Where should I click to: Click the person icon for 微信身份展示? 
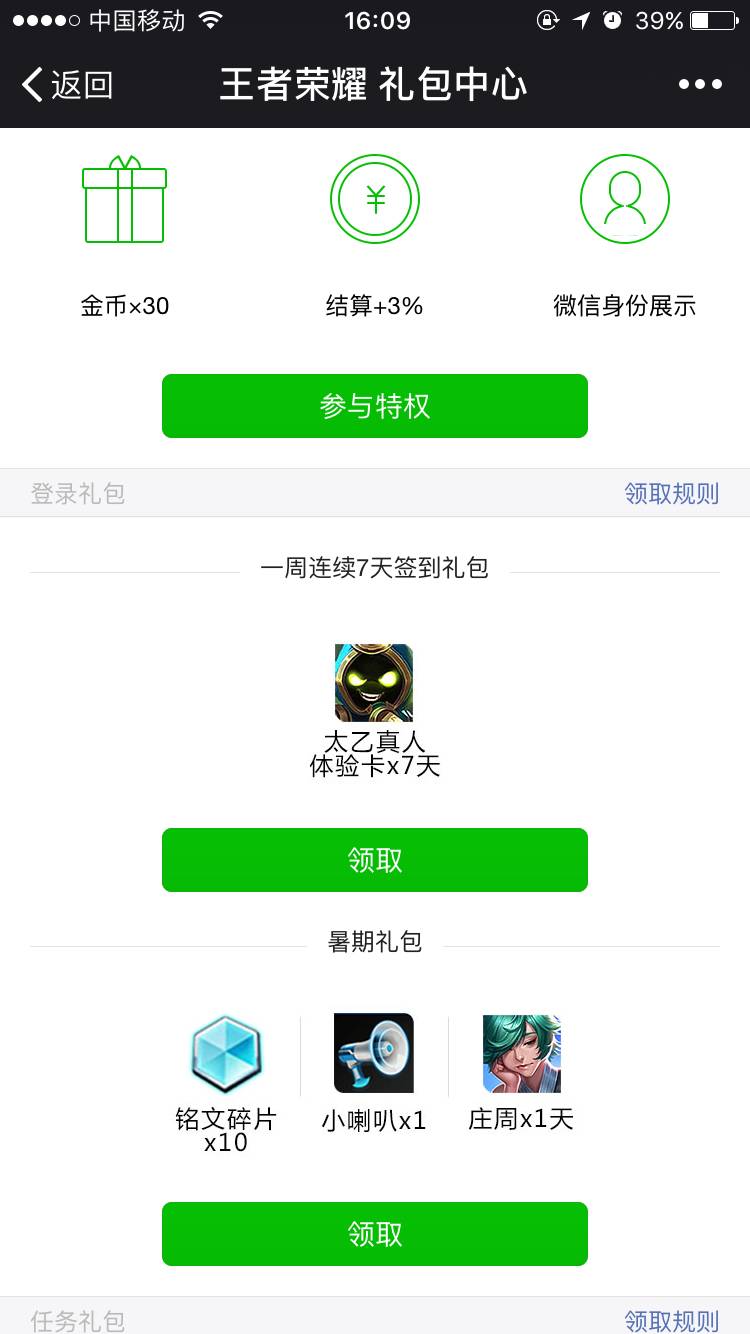click(x=624, y=198)
